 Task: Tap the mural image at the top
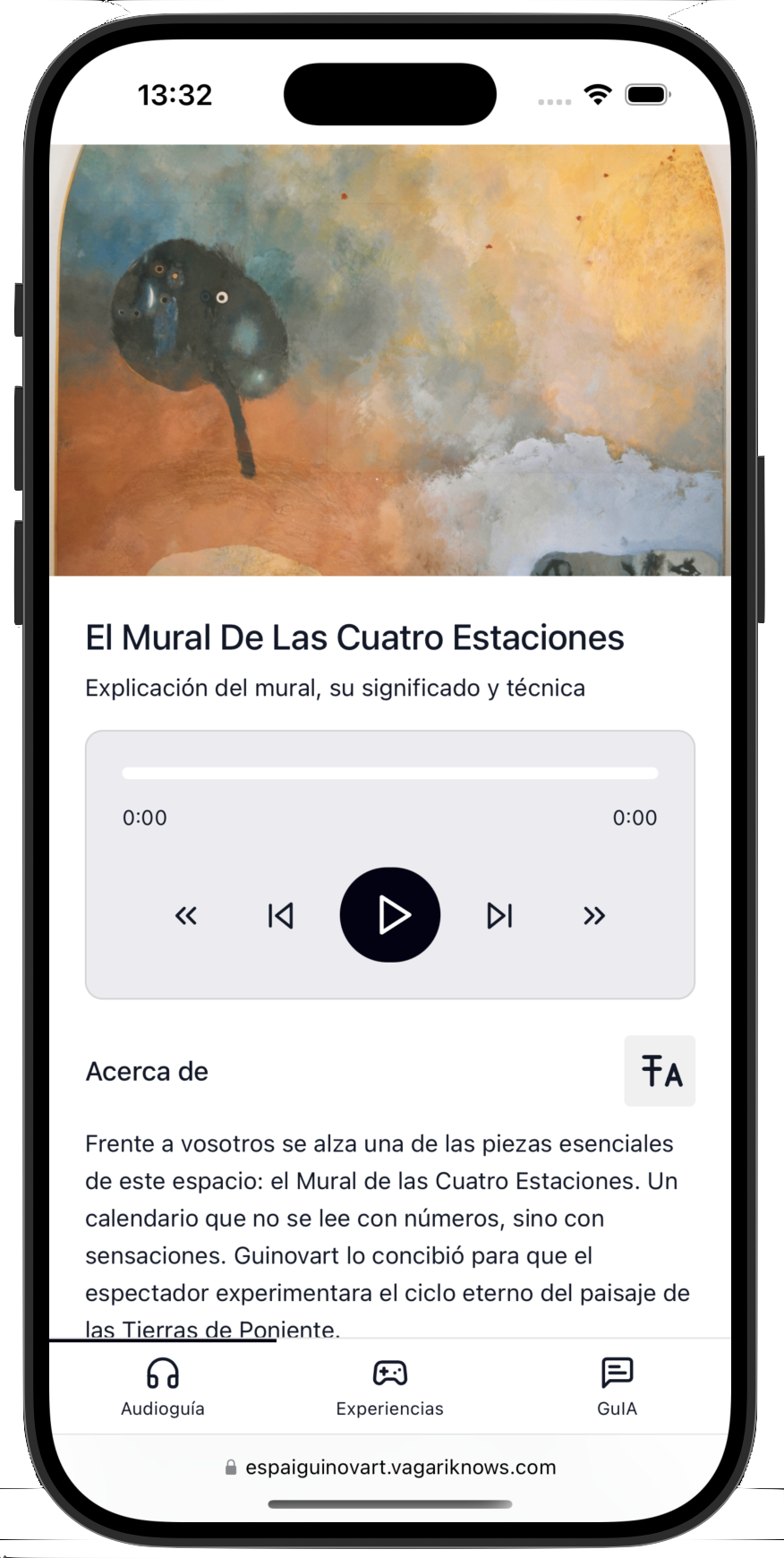[x=389, y=358]
